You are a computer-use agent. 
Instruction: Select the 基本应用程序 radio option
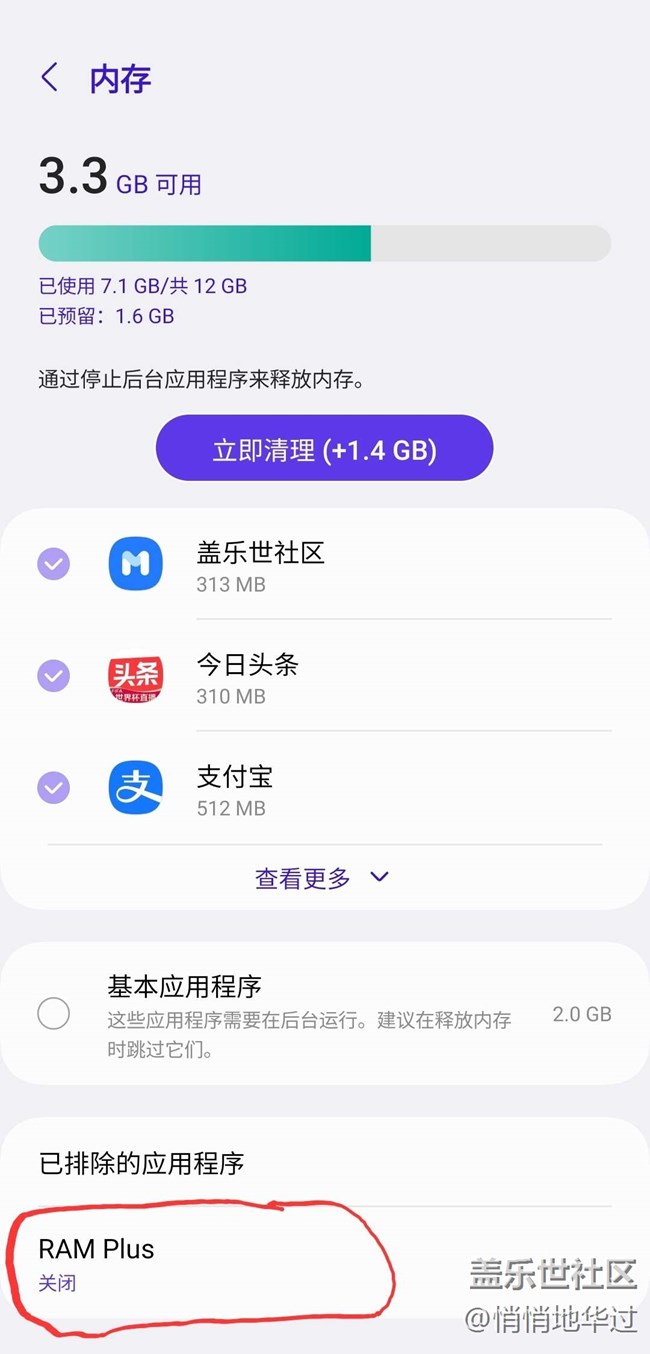click(54, 1014)
